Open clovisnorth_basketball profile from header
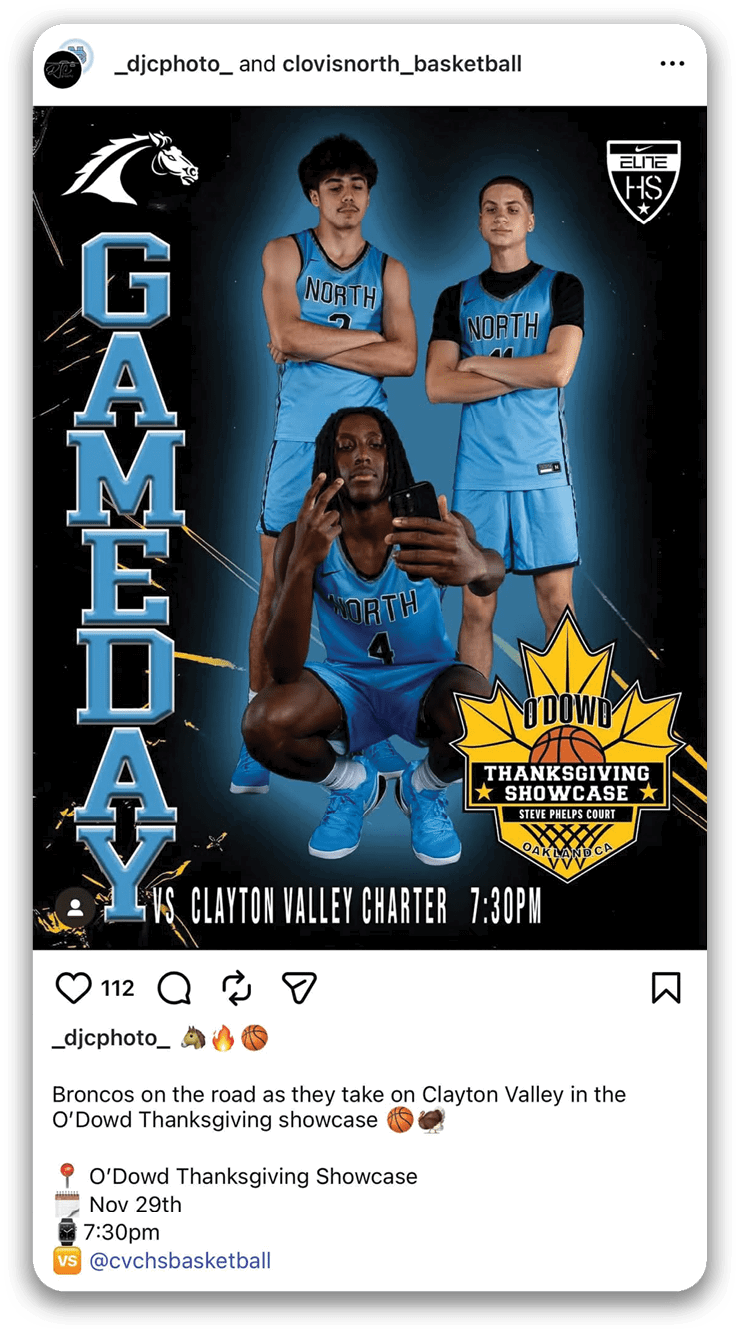The height and width of the screenshot is (1333, 740). (x=401, y=64)
